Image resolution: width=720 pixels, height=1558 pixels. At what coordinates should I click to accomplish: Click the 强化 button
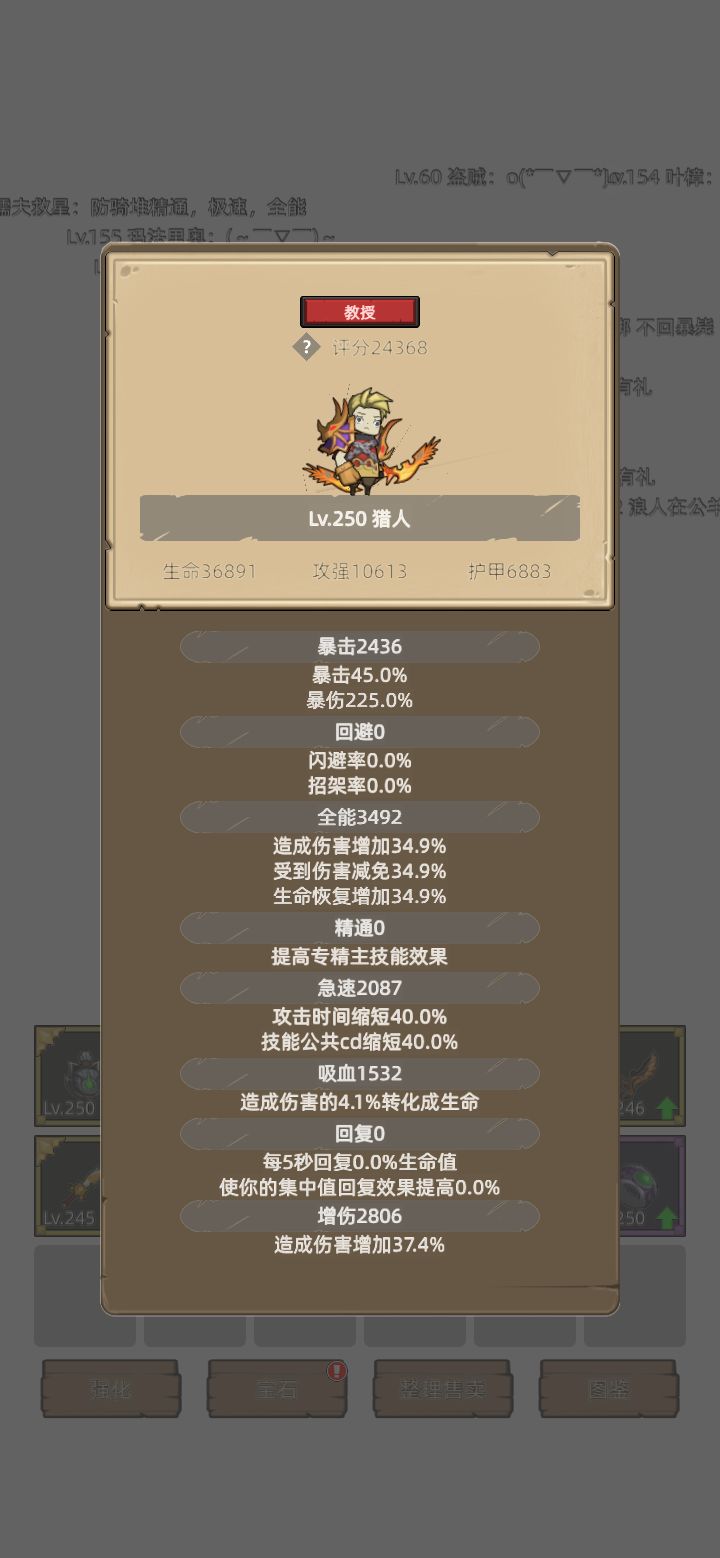pos(111,1390)
